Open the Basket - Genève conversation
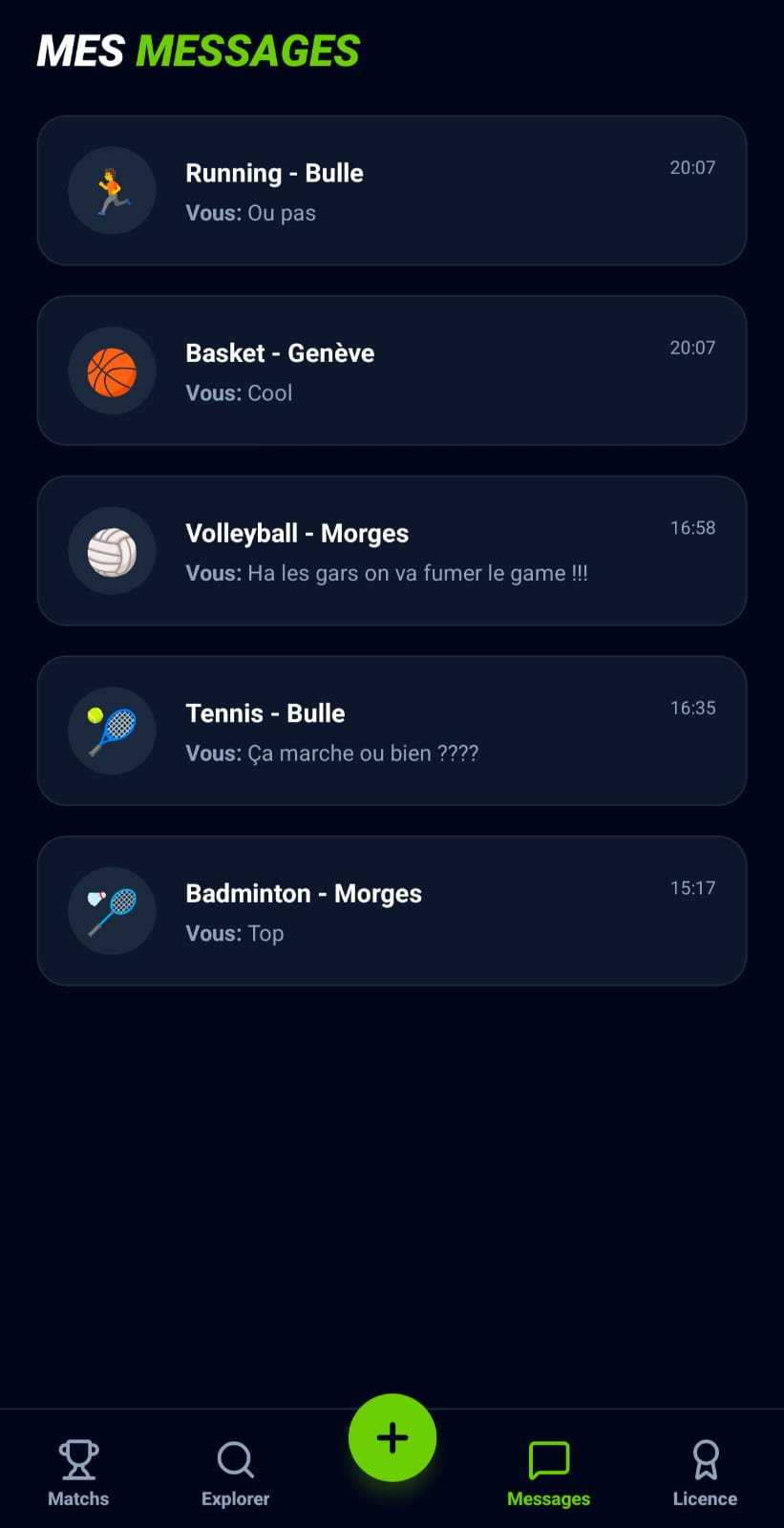 tap(392, 371)
